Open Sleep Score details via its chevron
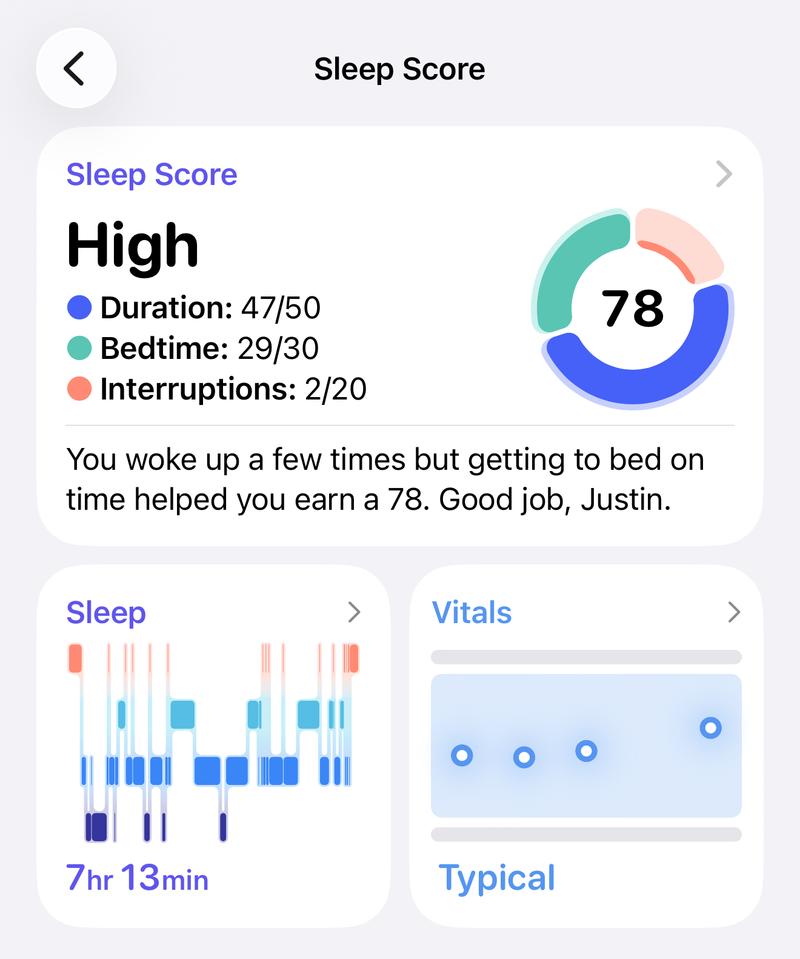Viewport: 800px width, 959px height. point(724,174)
